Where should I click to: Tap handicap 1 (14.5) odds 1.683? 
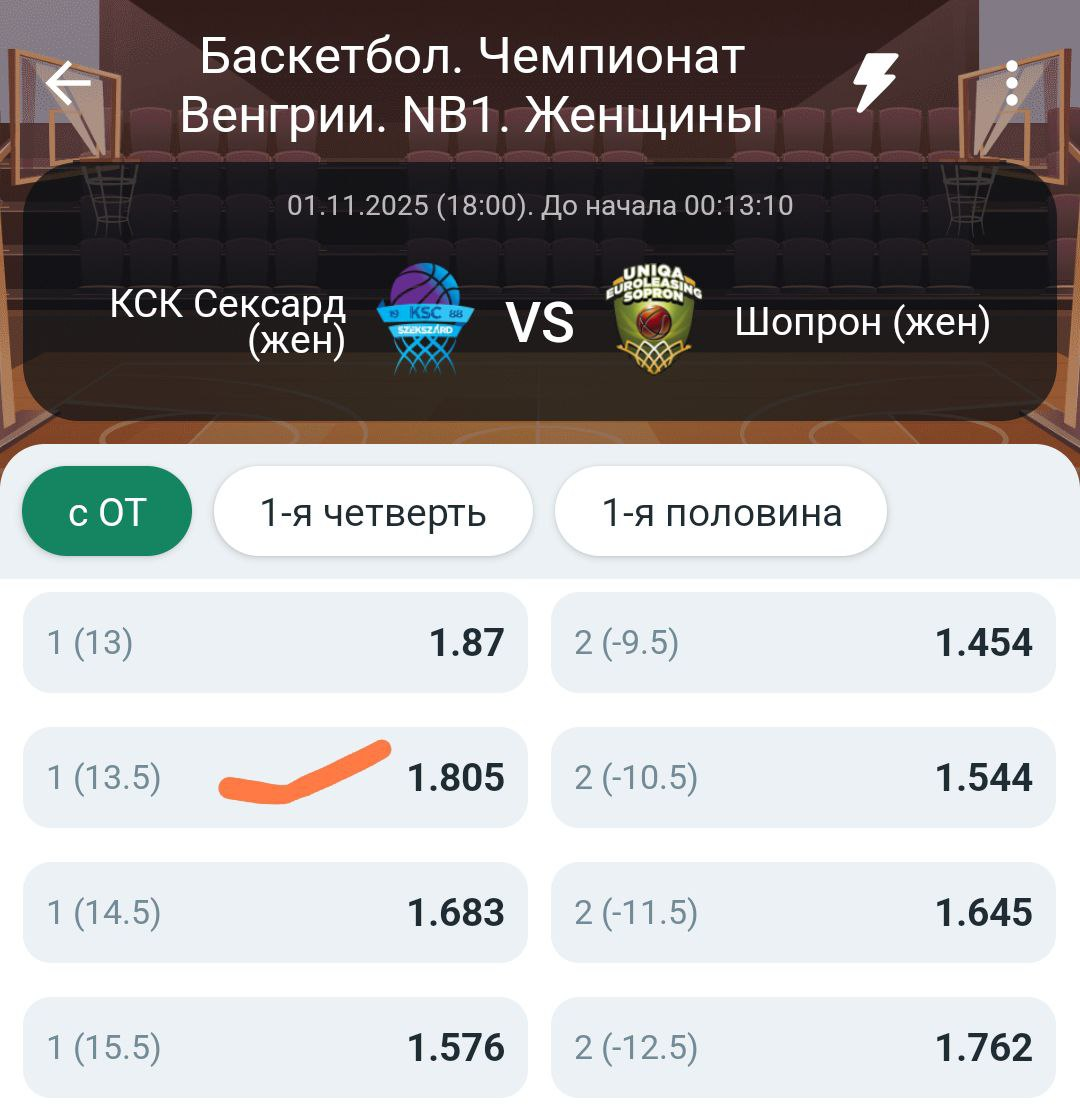tap(275, 912)
